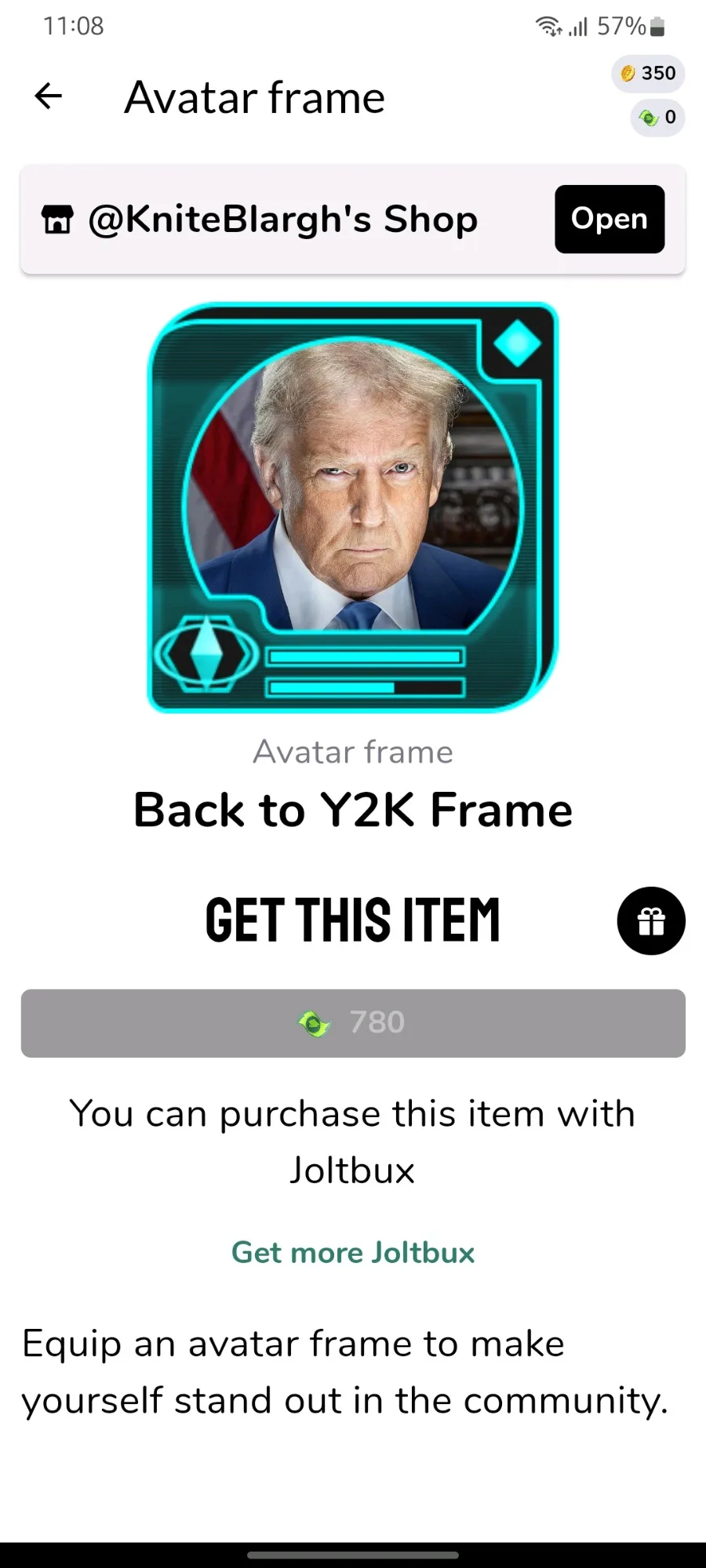Open the 350 coins balance
This screenshot has width=706, height=1568.
click(648, 74)
